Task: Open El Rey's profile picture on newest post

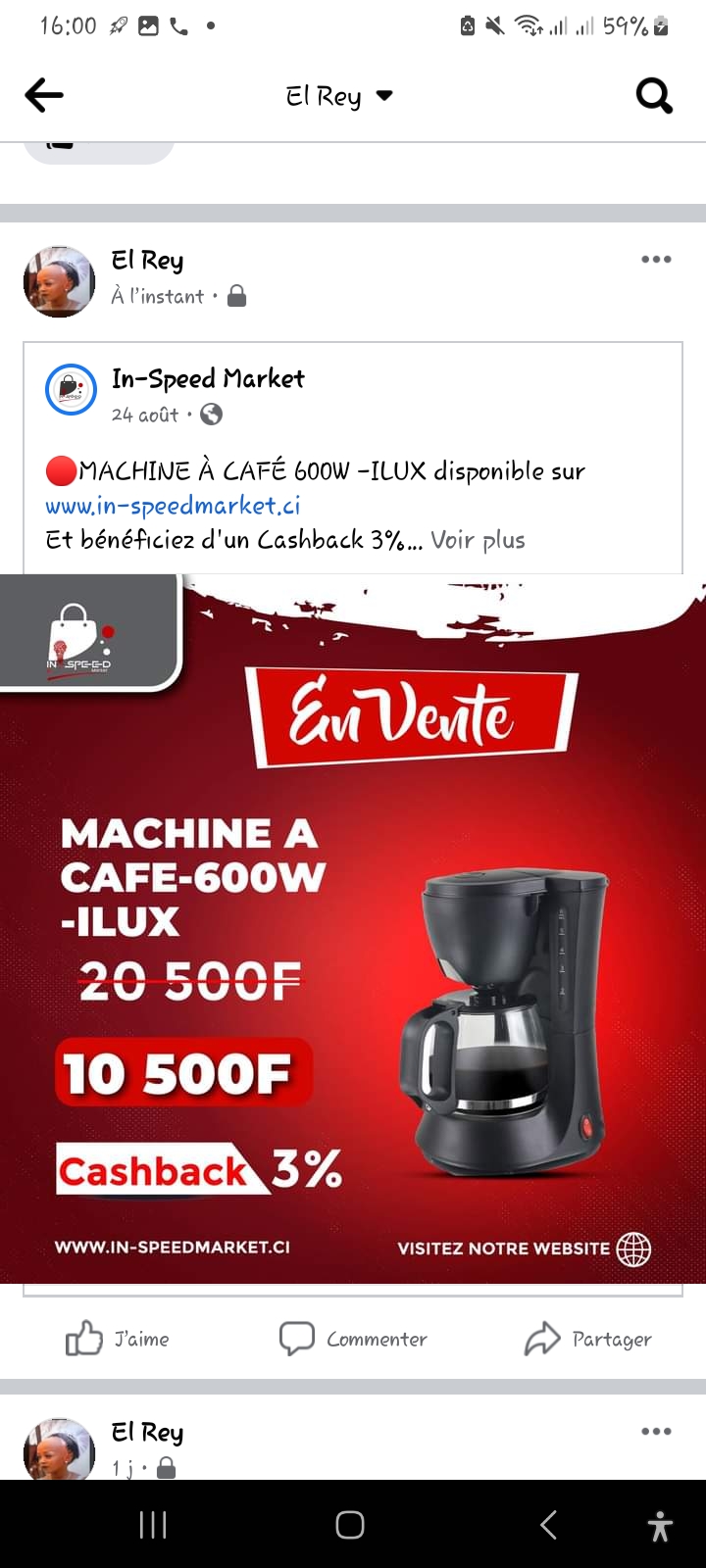Action: (x=59, y=281)
